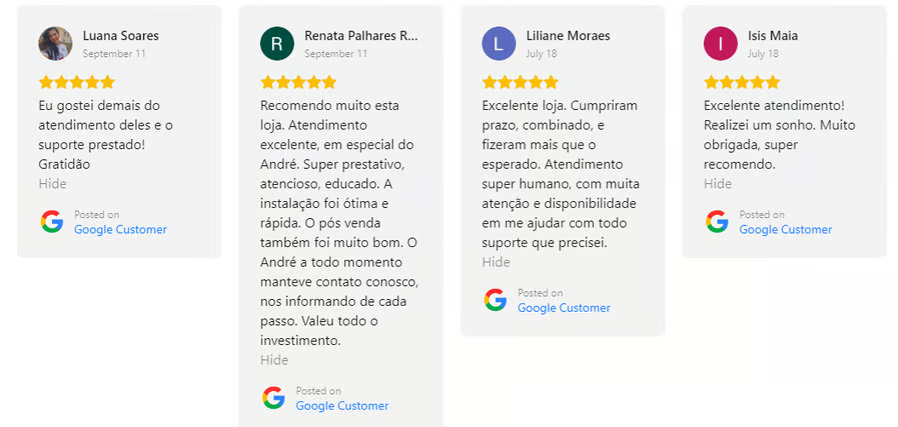Collapse Luana Soares's review with Hide

click(x=52, y=184)
